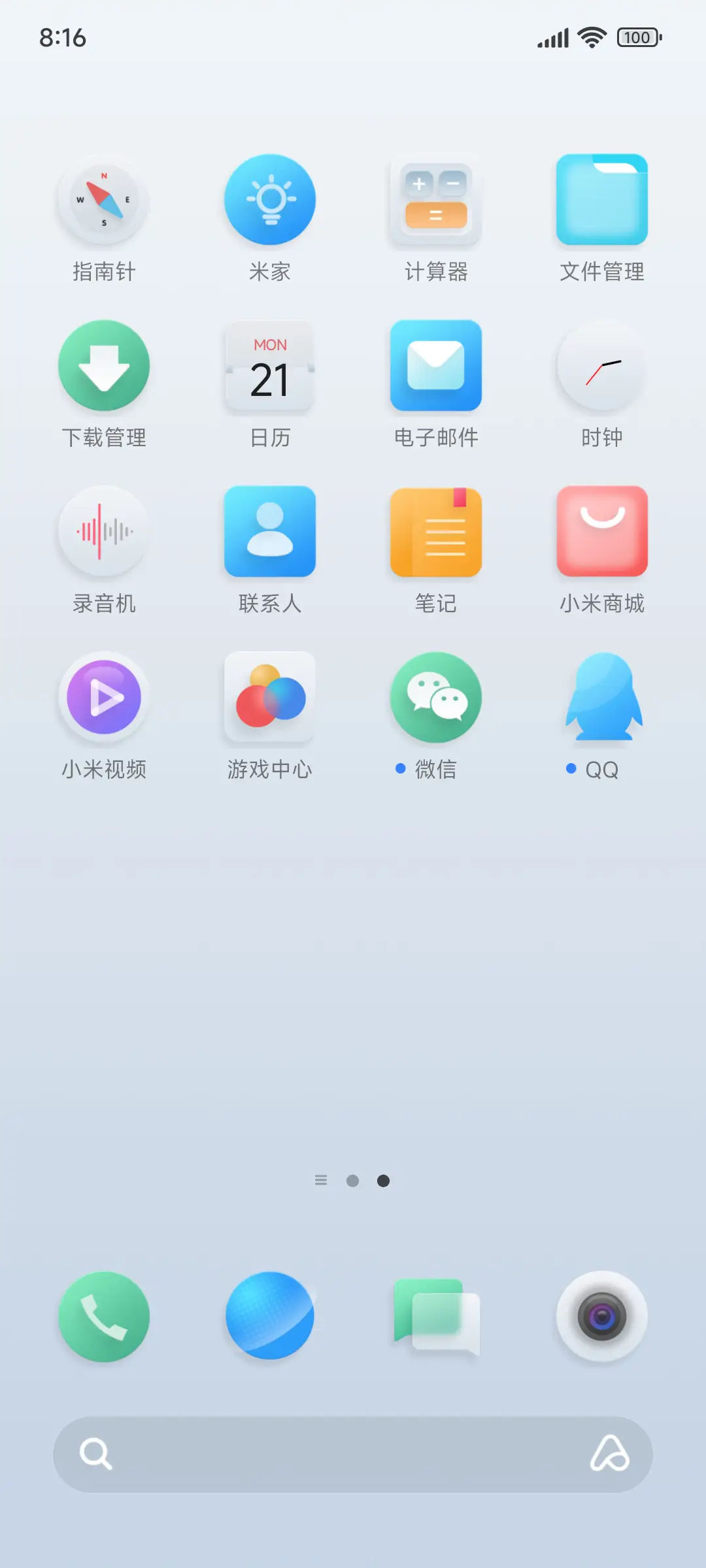This screenshot has height=1568, width=706.
Task: Open 小米商城 Mi Store
Action: [601, 532]
